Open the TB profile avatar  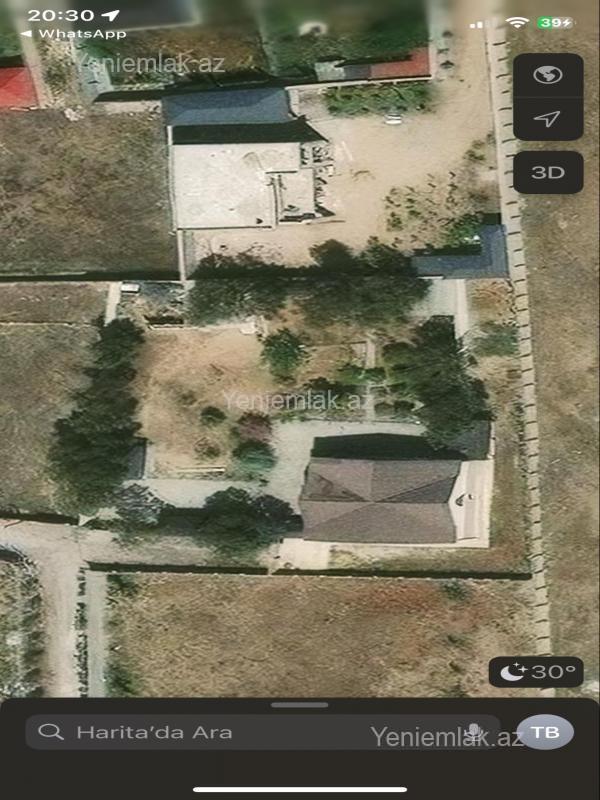[545, 732]
